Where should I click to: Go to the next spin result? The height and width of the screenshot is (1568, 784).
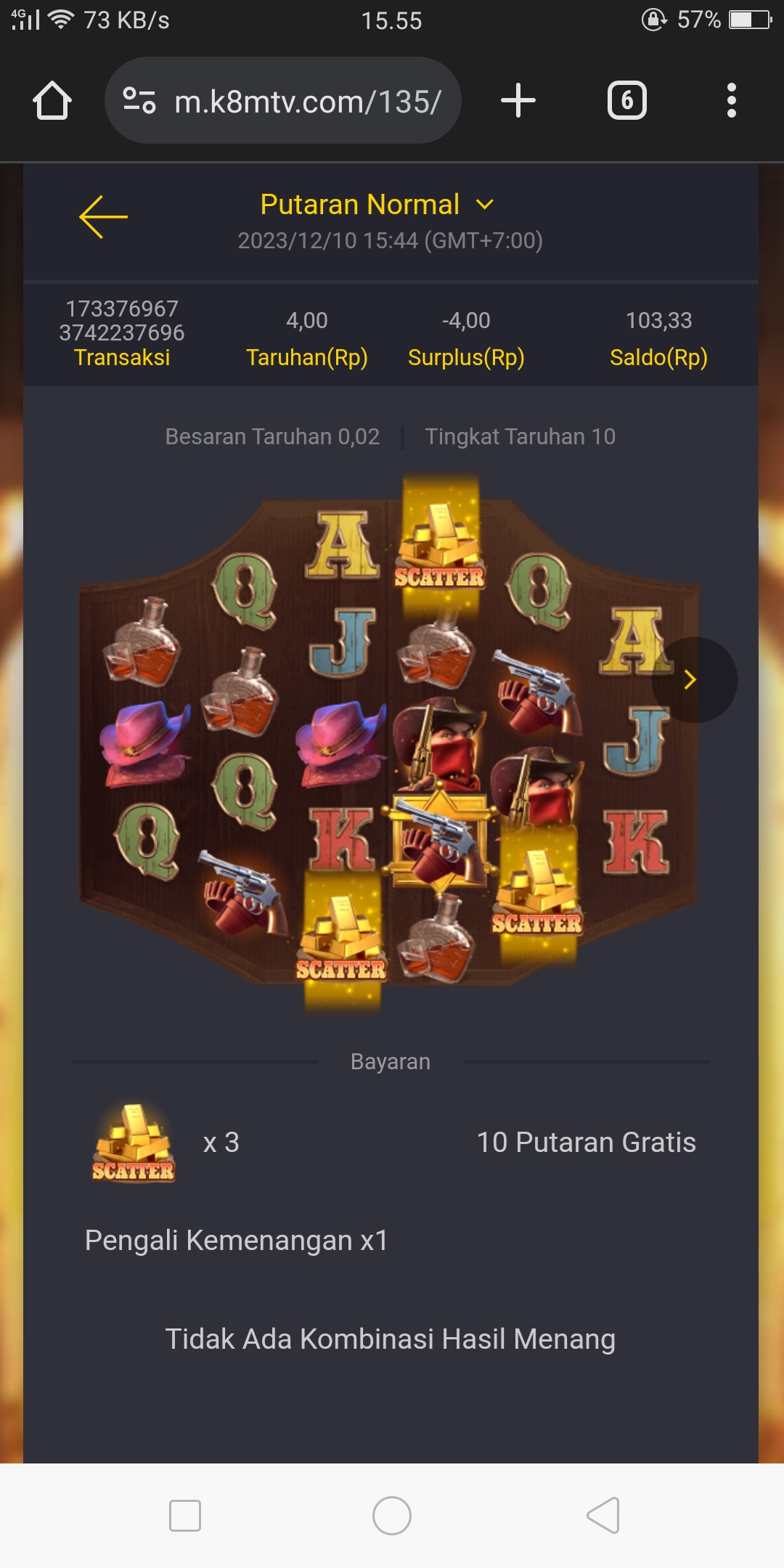[690, 679]
